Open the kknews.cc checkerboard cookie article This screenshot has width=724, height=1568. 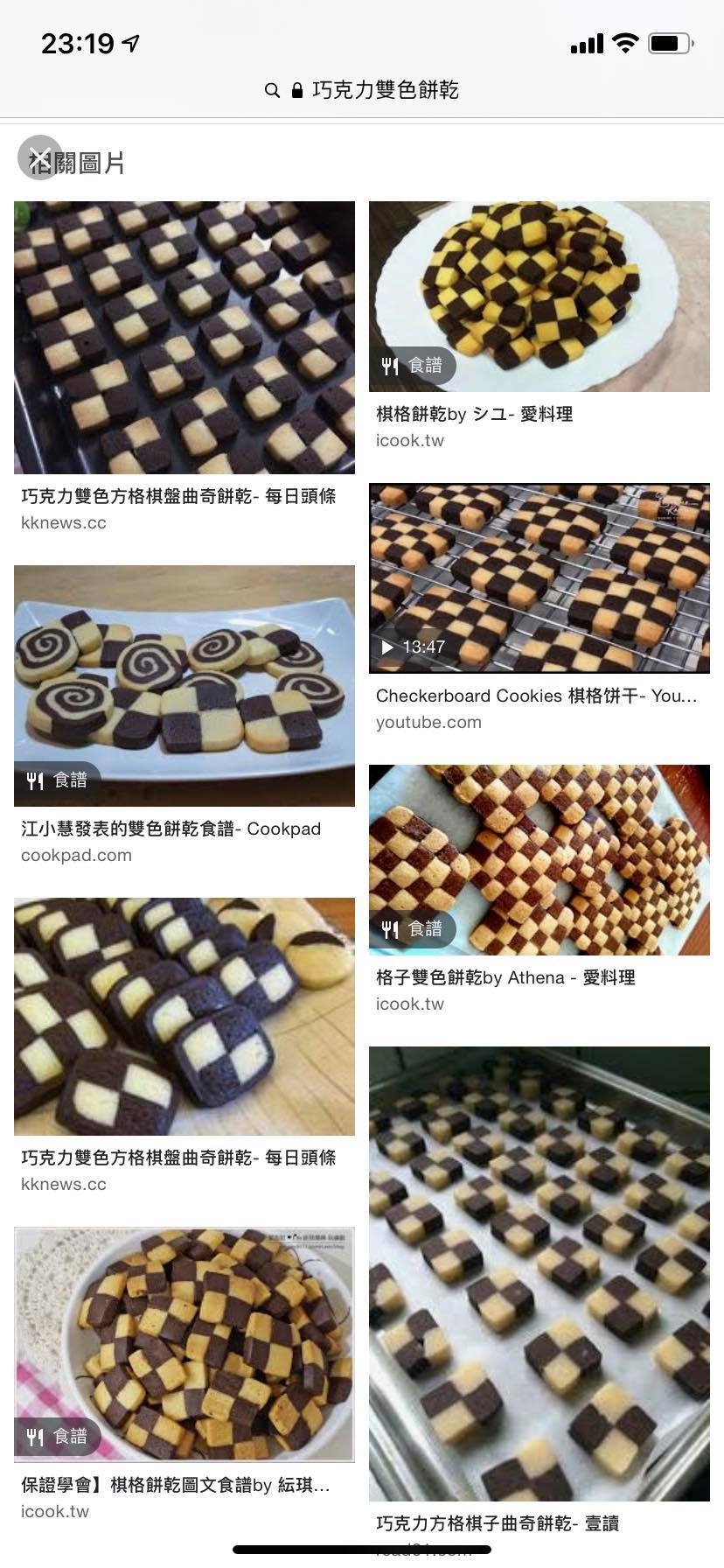tap(178, 496)
